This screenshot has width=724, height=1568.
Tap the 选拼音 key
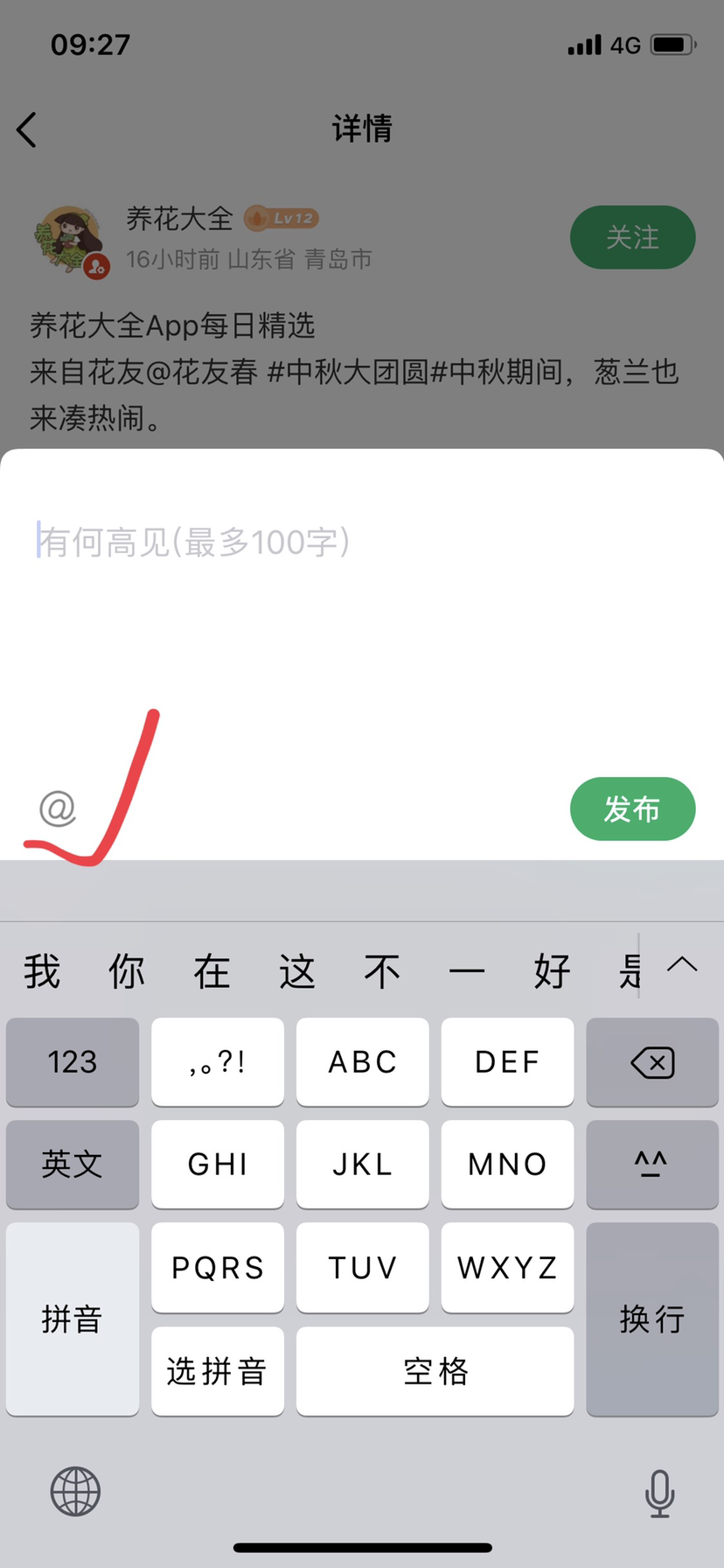tap(218, 1371)
